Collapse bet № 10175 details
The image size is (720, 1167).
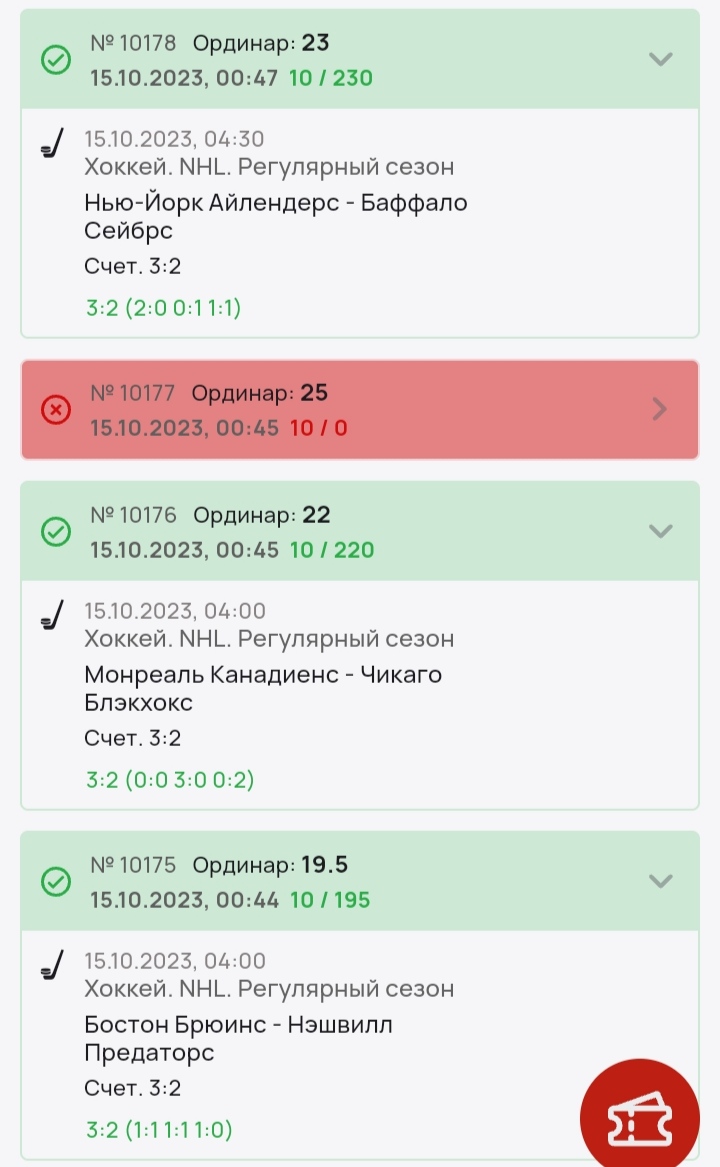coord(660,881)
